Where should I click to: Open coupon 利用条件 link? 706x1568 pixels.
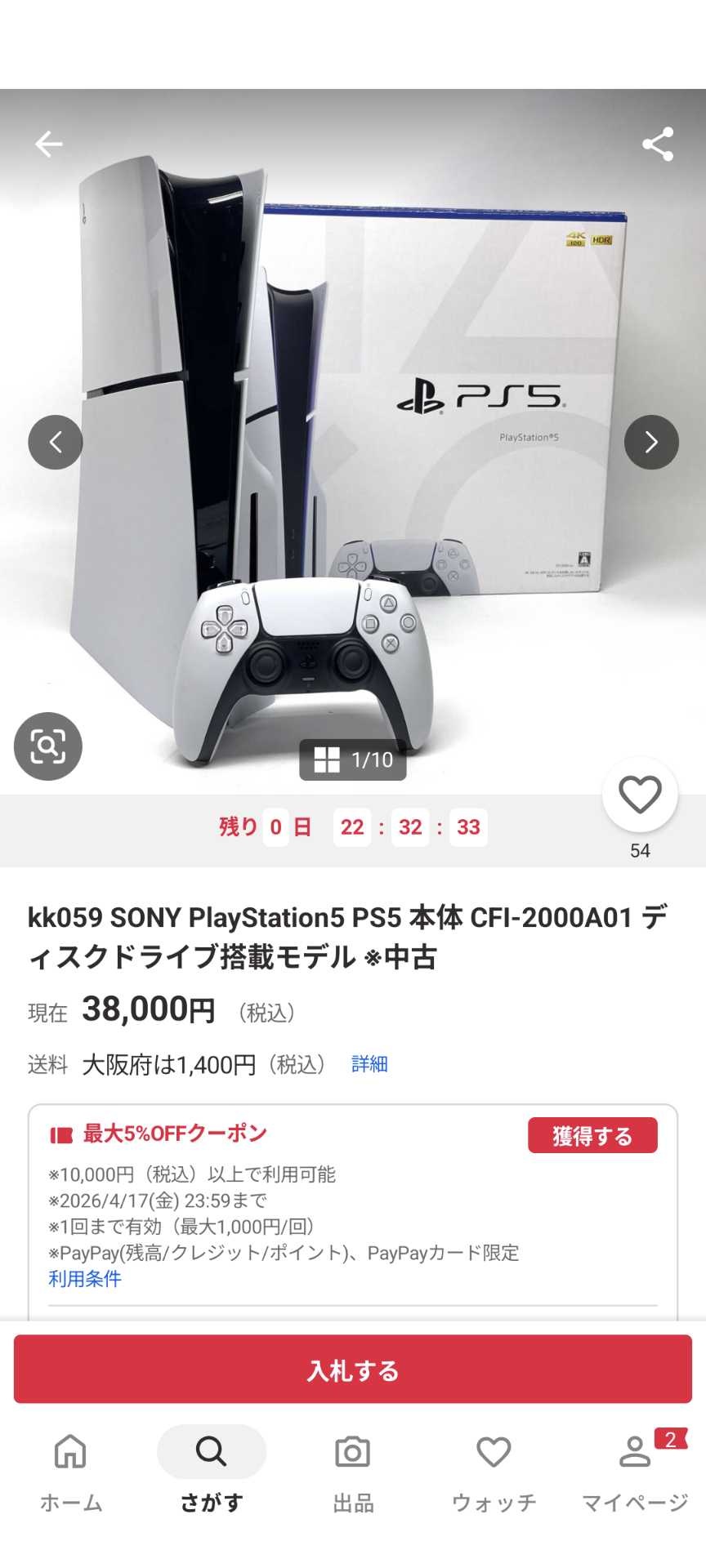pos(85,1279)
